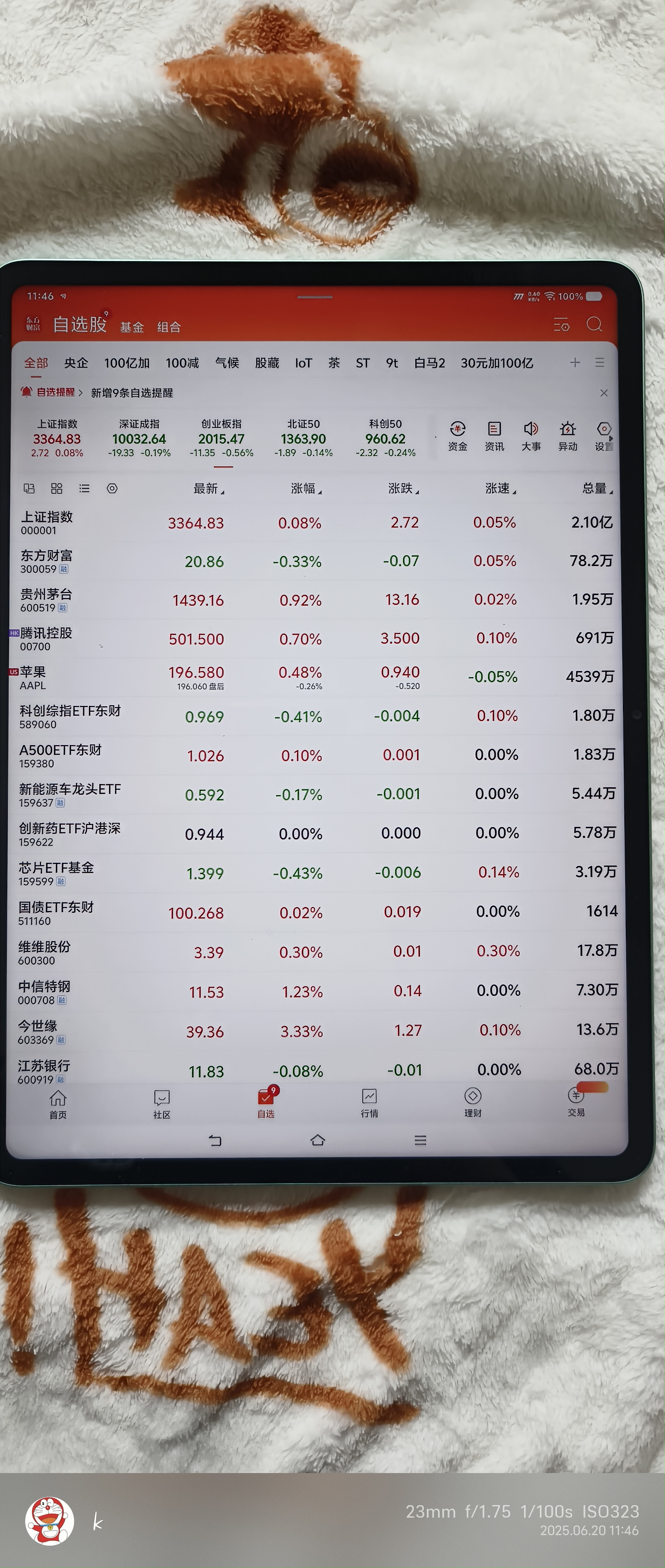Open the 异动 shortcut
The image size is (665, 1568).
click(x=567, y=436)
